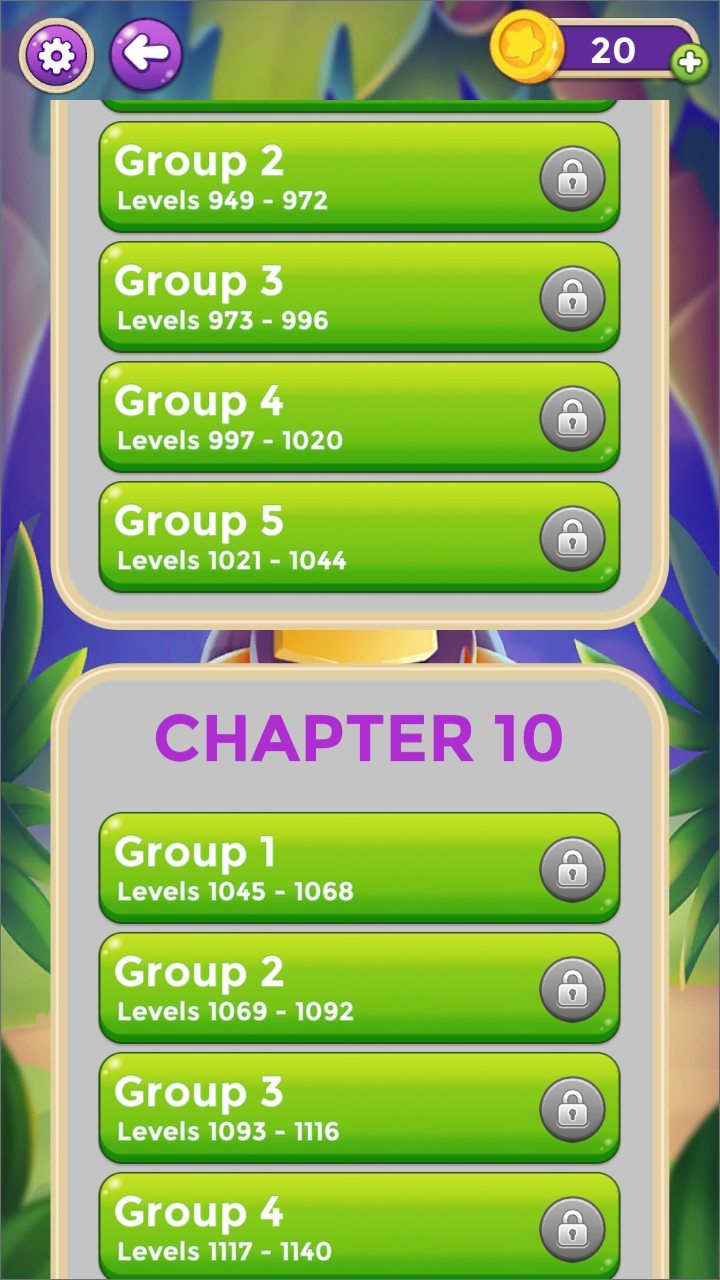Image resolution: width=720 pixels, height=1280 pixels.
Task: Select Group 2 with levels 949 - 972
Action: point(358,177)
